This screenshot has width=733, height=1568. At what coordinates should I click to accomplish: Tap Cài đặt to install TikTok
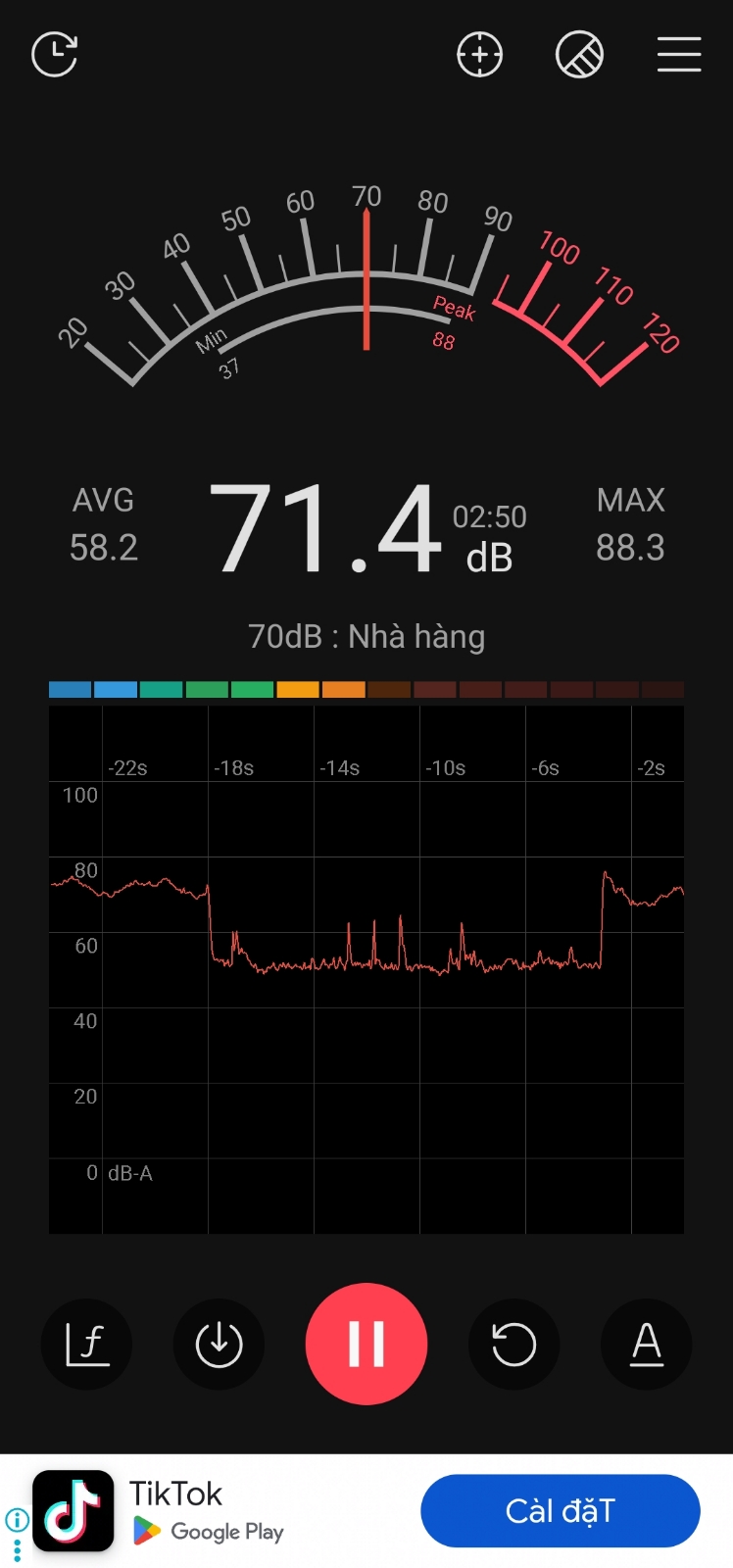(560, 1511)
